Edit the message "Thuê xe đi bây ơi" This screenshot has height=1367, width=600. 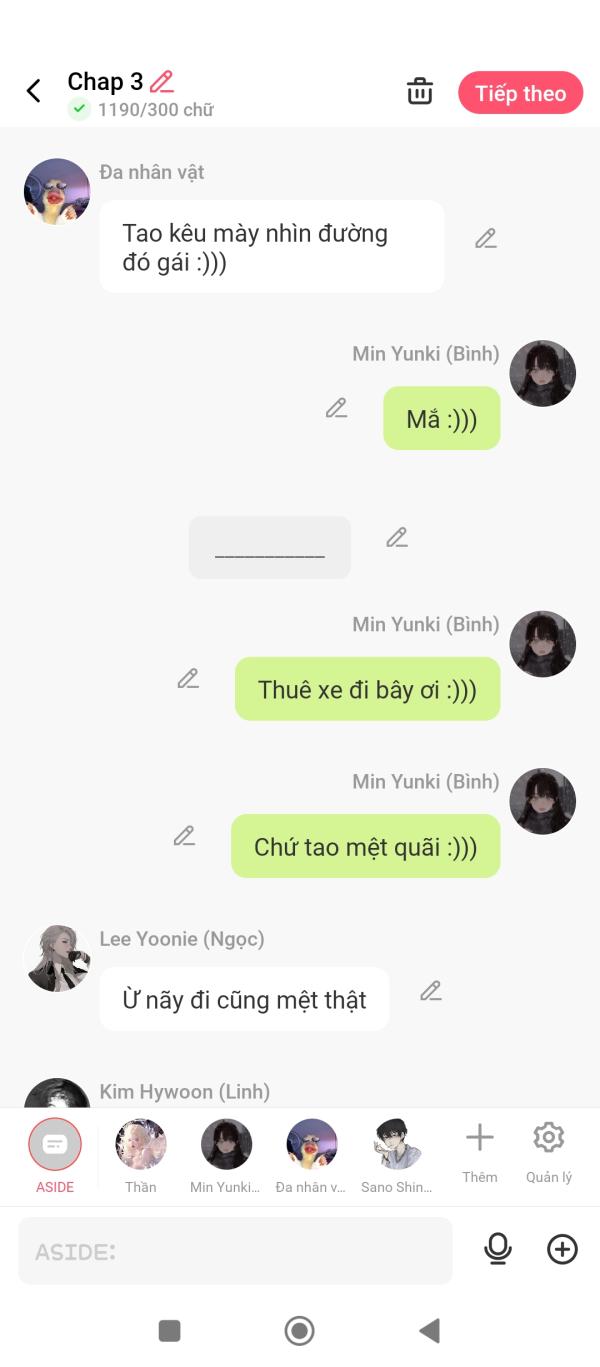pyautogui.click(x=188, y=678)
